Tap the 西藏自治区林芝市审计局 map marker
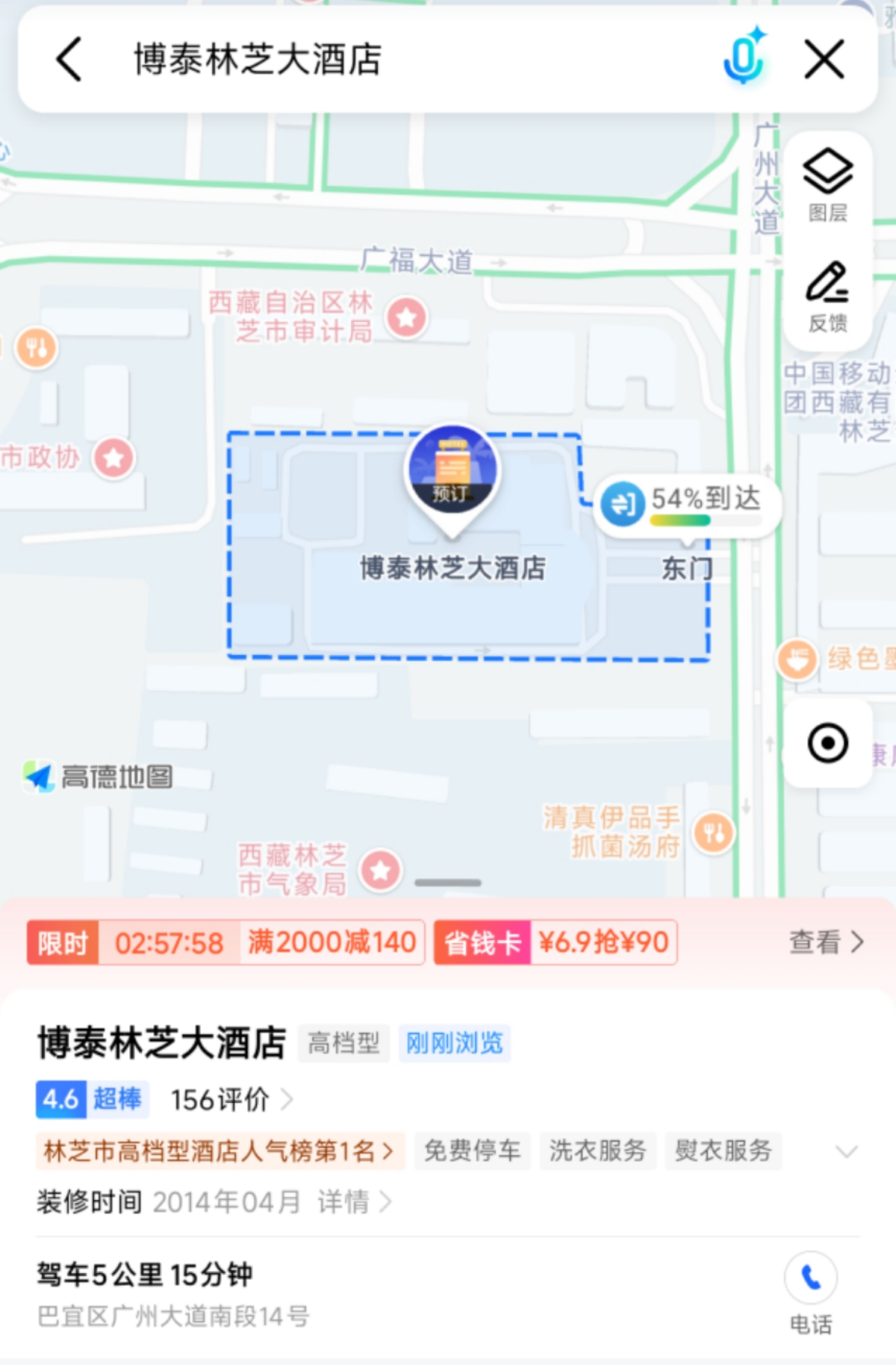896x1365 pixels. pos(406,317)
